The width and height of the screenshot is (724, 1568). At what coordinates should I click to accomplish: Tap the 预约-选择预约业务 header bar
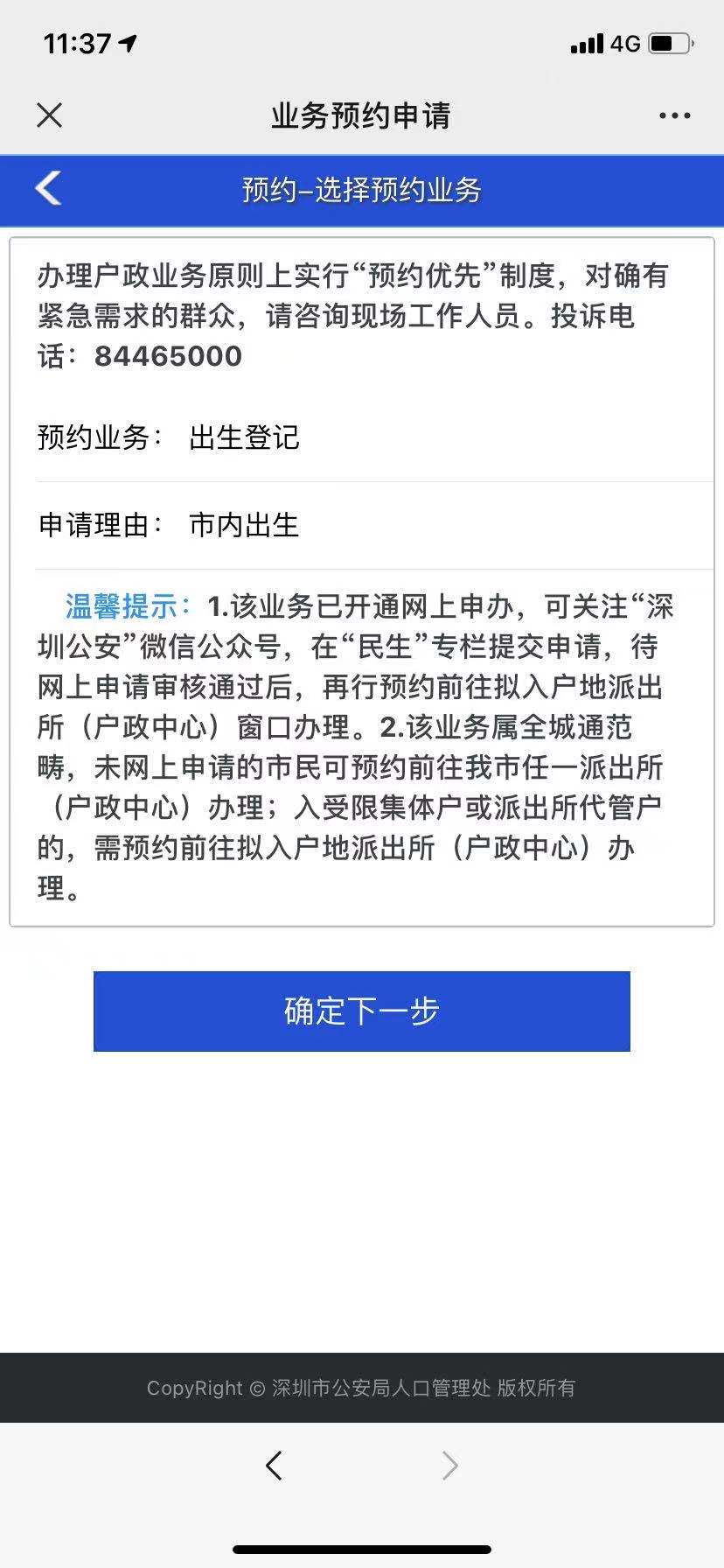pyautogui.click(x=362, y=188)
